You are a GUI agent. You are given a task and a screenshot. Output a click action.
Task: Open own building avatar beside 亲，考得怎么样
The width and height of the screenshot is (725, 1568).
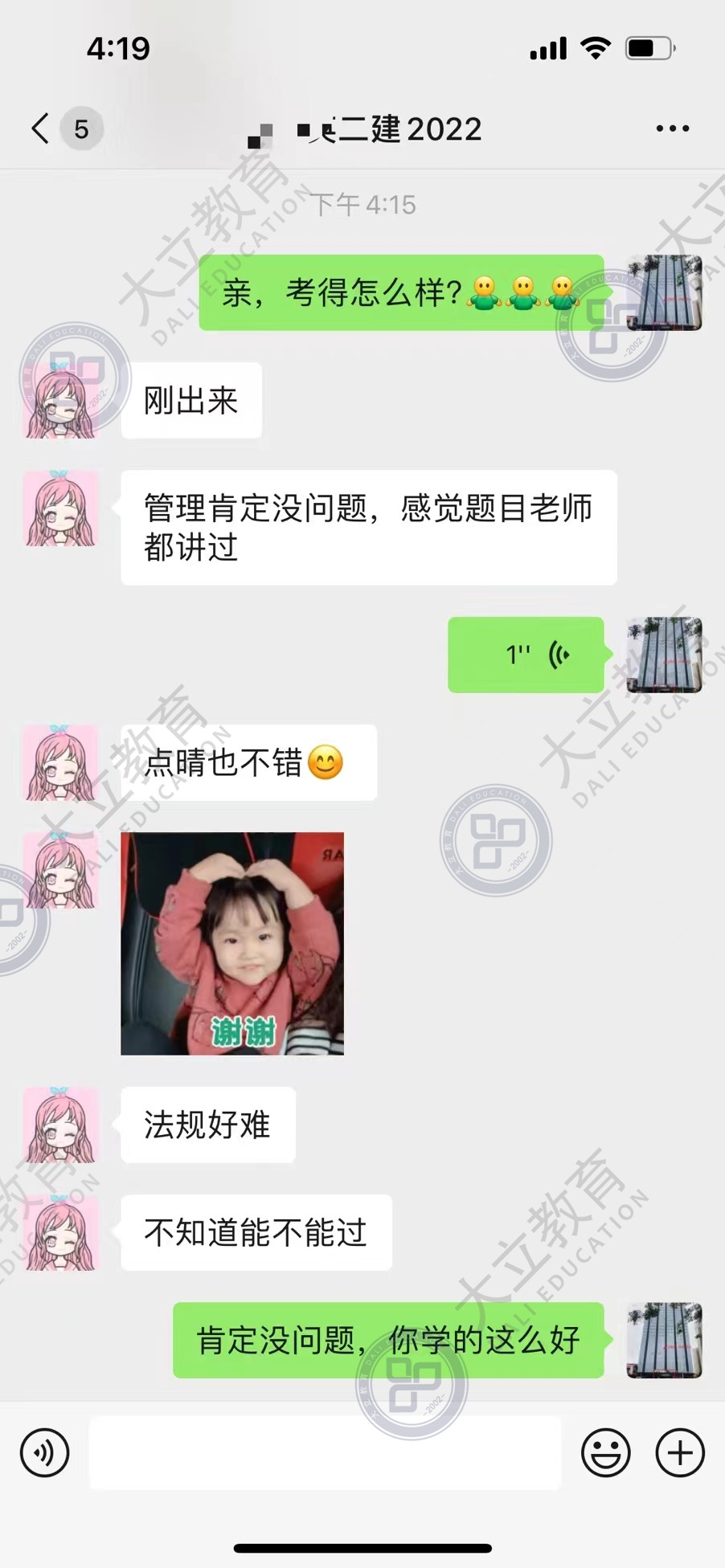click(x=664, y=292)
